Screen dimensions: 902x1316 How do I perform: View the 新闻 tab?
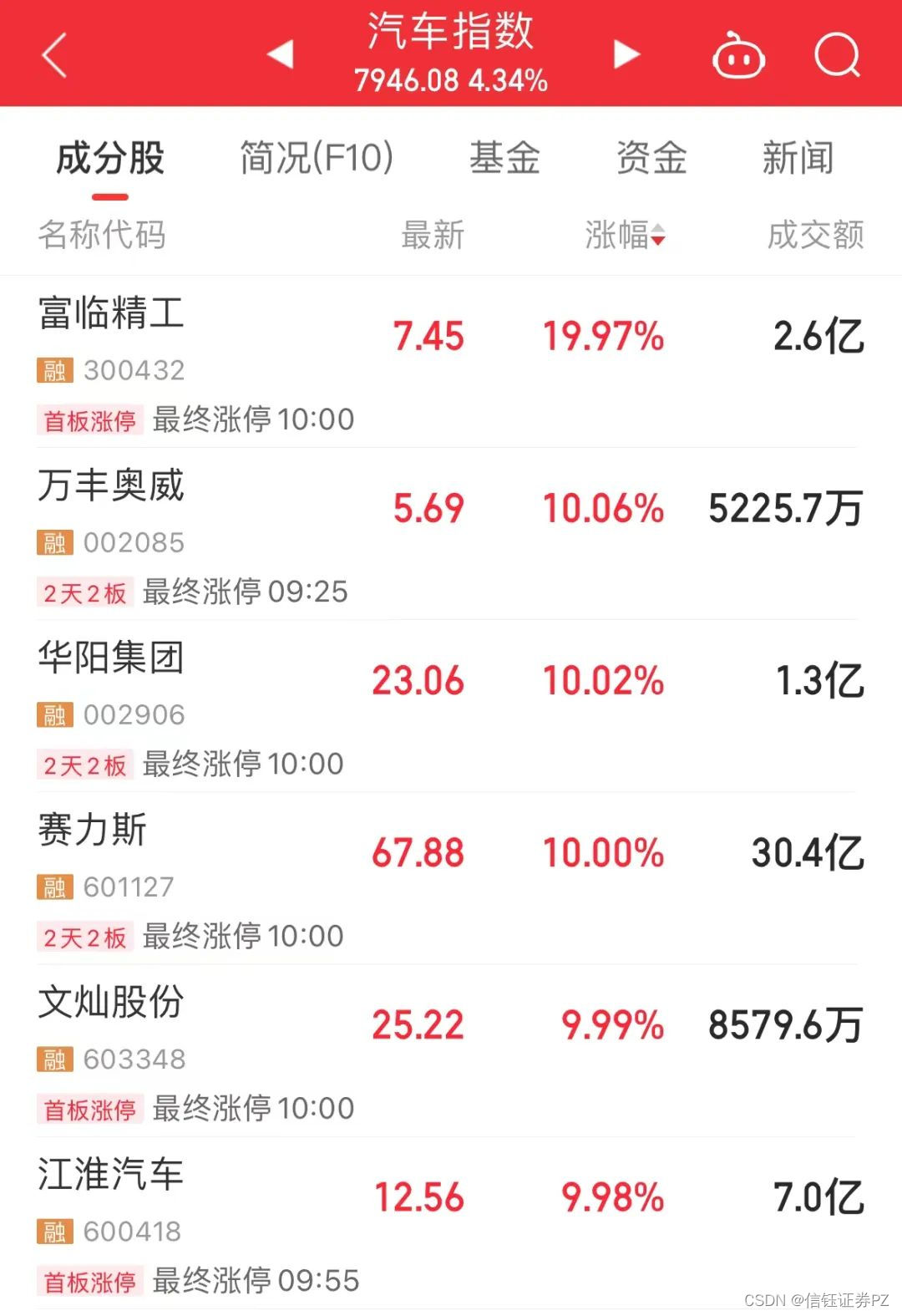pyautogui.click(x=798, y=158)
